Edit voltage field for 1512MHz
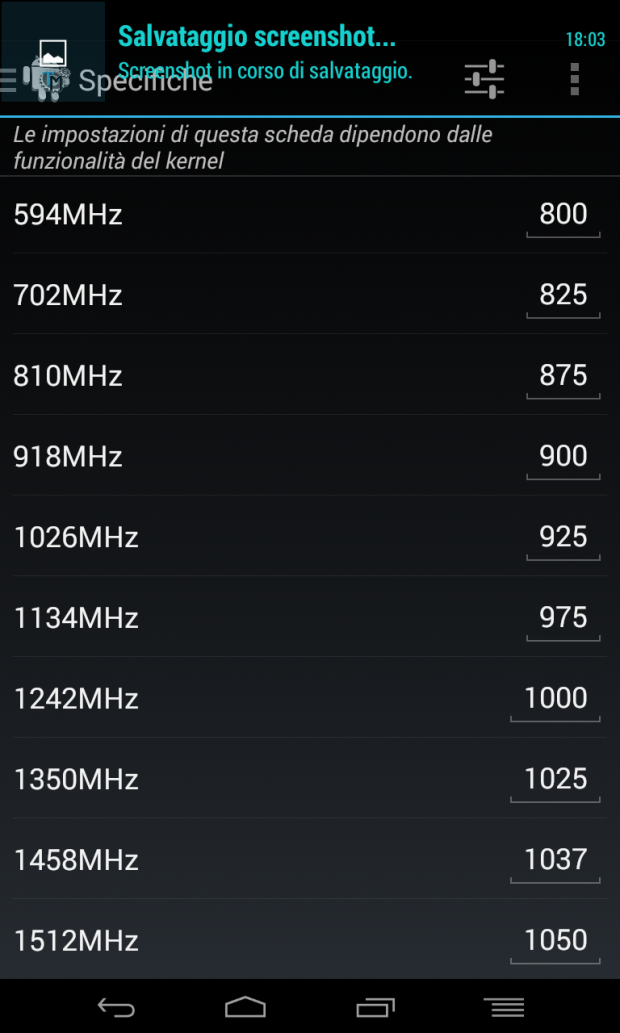 [x=555, y=941]
